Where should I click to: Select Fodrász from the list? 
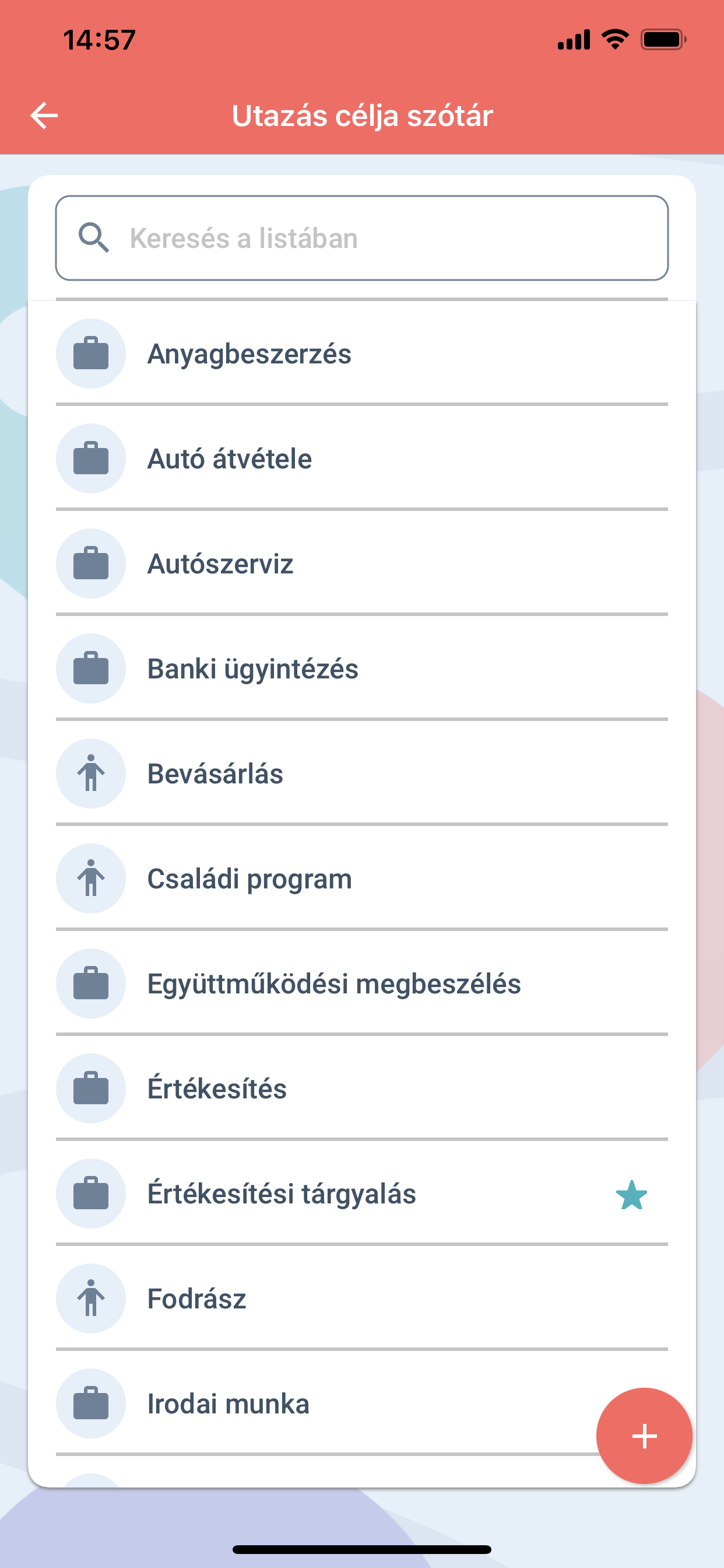pos(362,1298)
